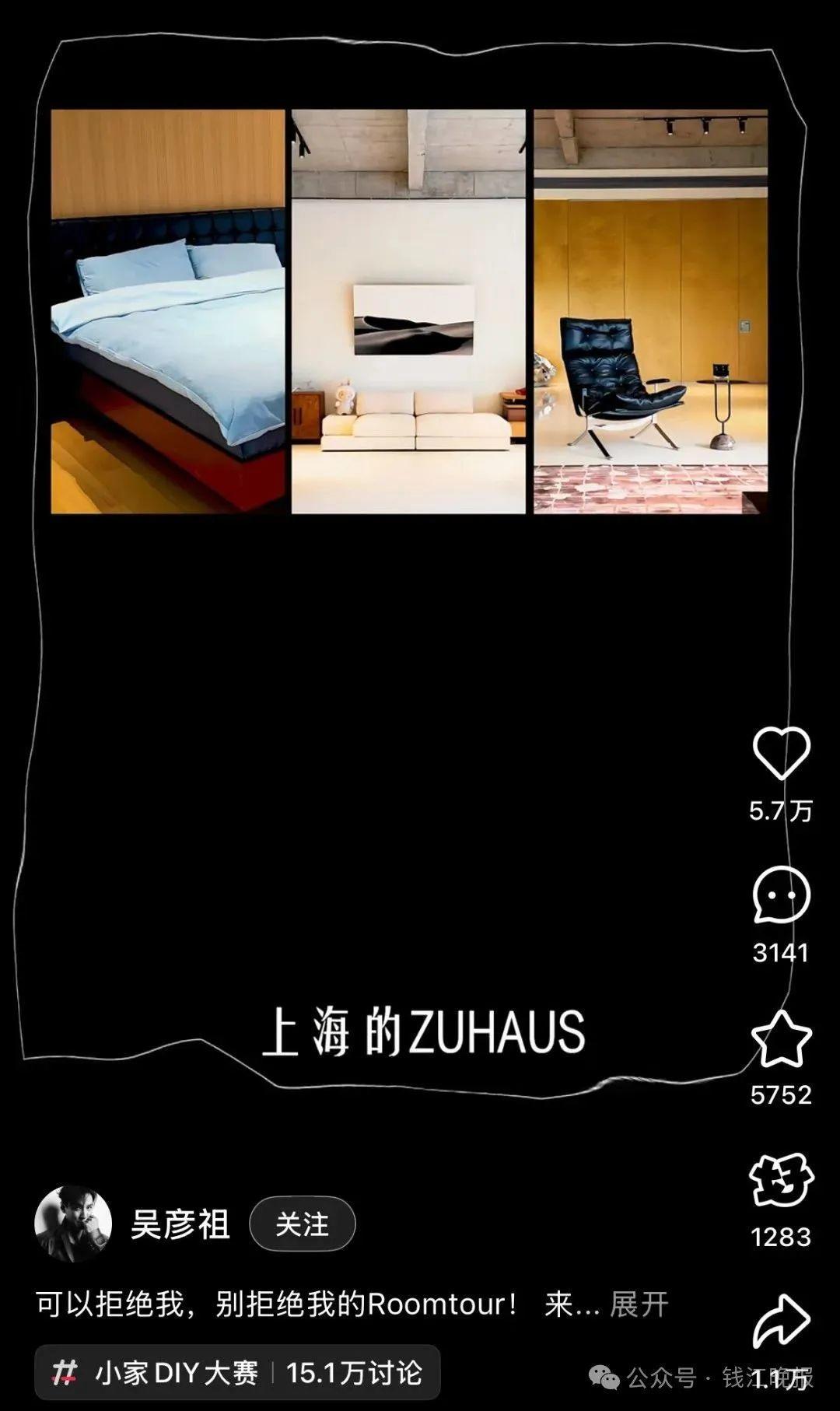Tap the 好 recommend icon

[781, 1181]
